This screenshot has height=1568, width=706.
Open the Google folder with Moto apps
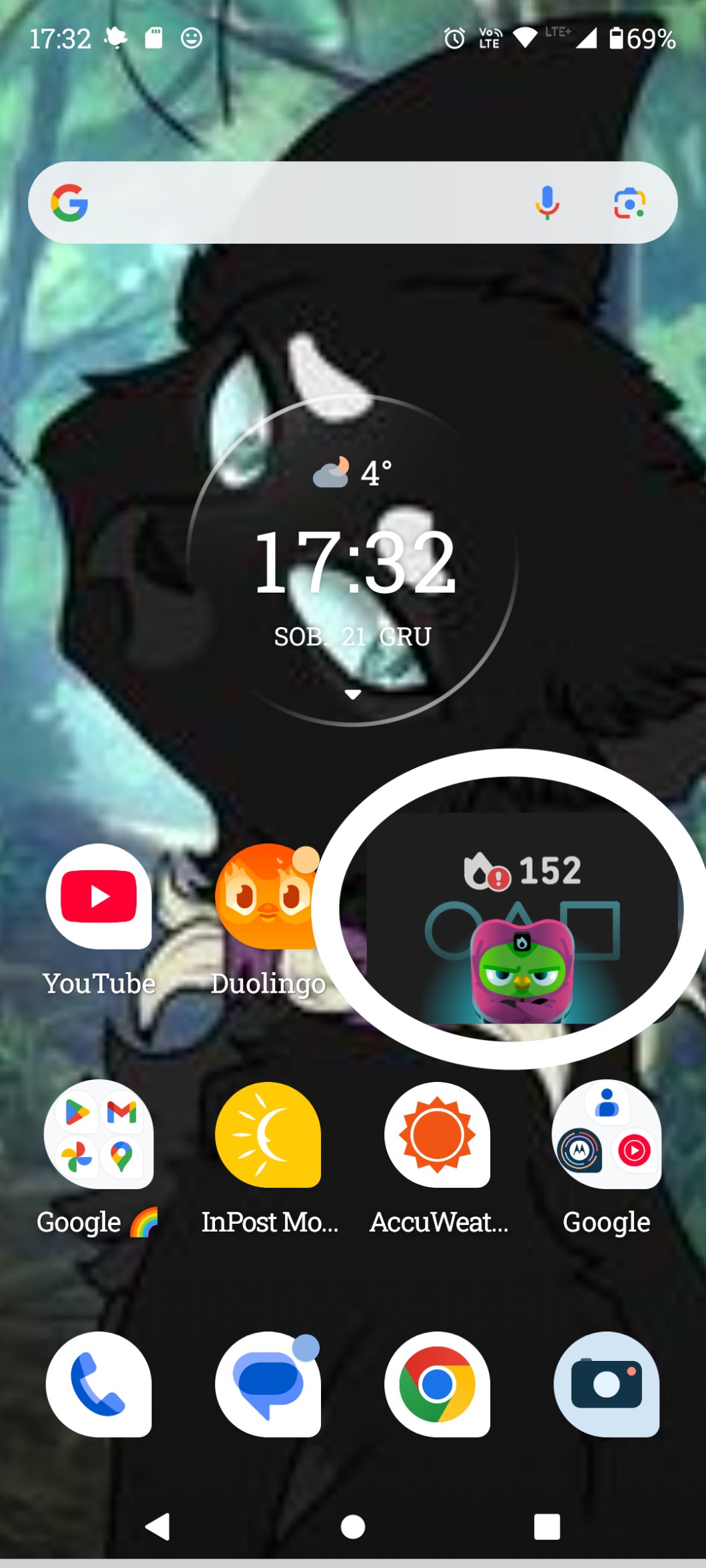point(606,1135)
